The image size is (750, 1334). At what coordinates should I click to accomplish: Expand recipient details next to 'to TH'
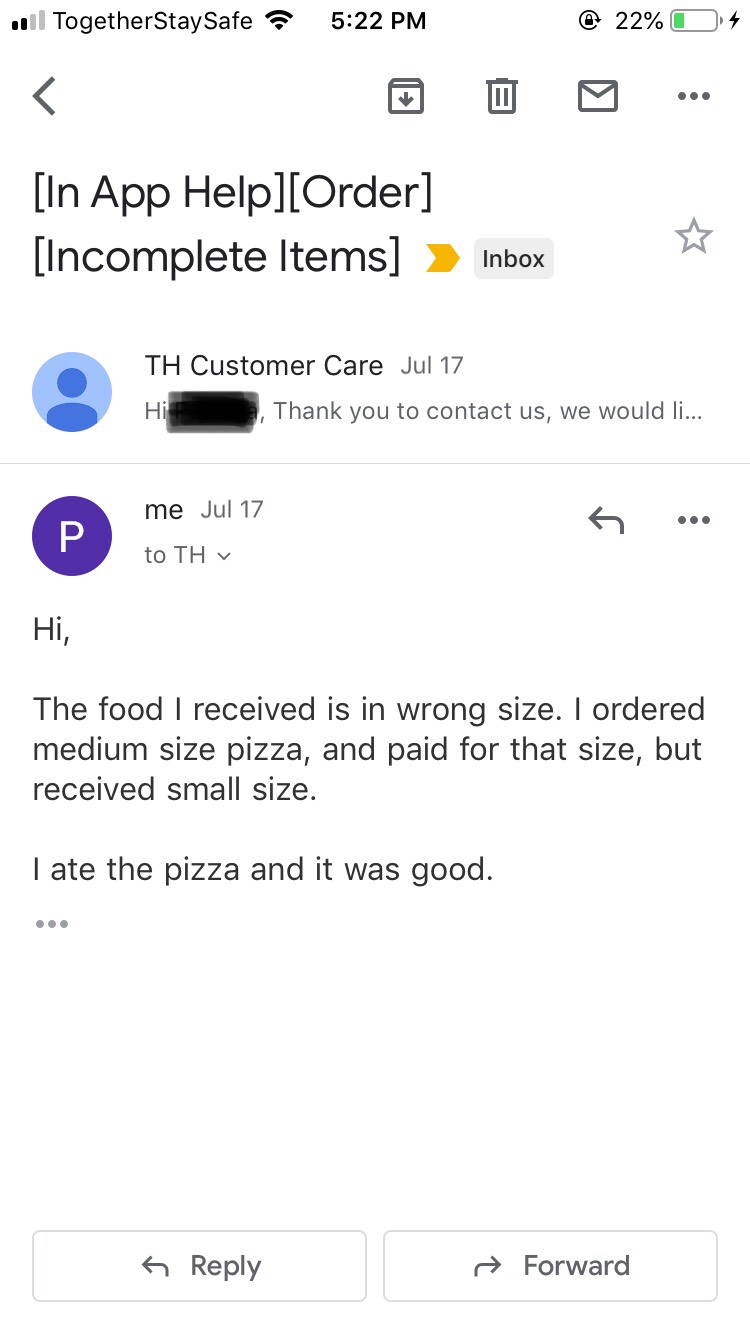[x=224, y=555]
